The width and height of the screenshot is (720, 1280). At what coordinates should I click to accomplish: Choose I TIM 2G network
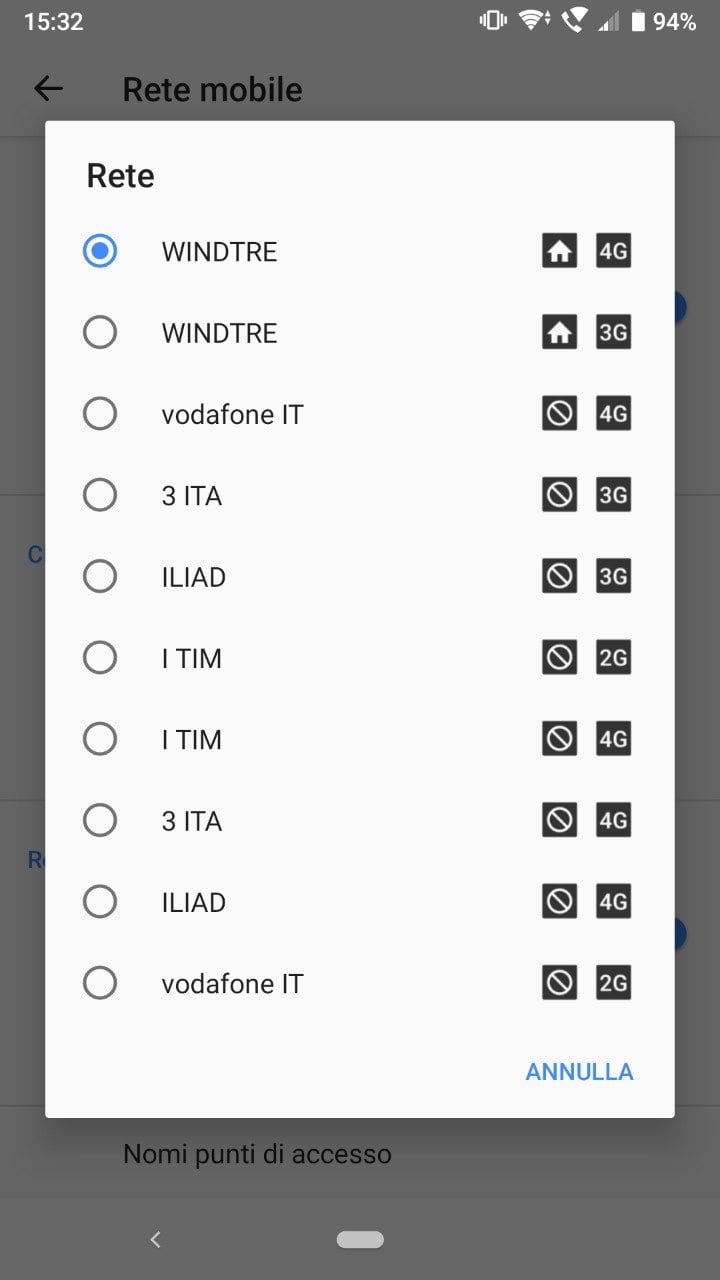(360, 658)
